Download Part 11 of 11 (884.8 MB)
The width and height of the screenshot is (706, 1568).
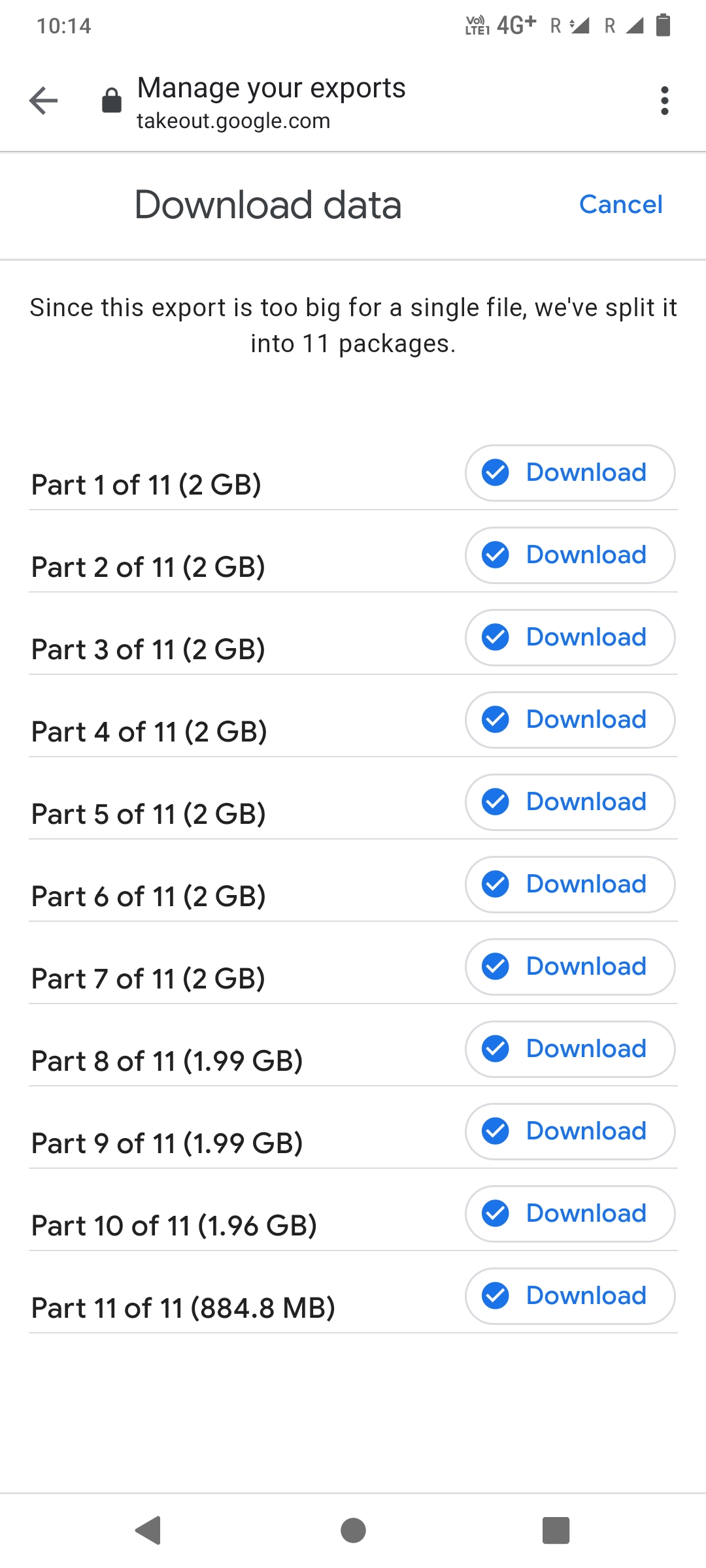570,1296
